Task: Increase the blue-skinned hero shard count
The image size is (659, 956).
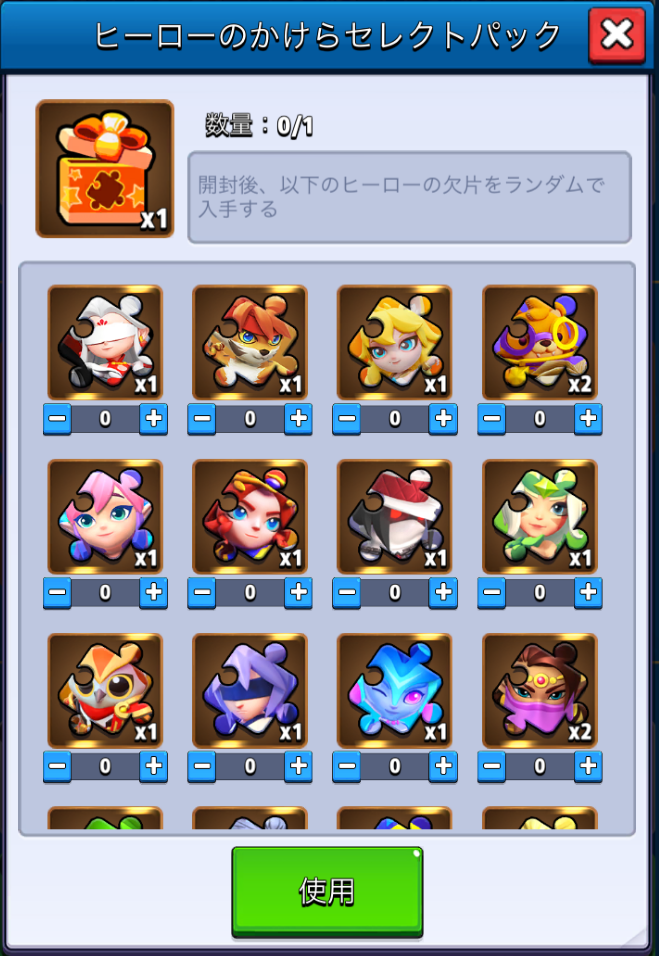Action: coord(443,767)
